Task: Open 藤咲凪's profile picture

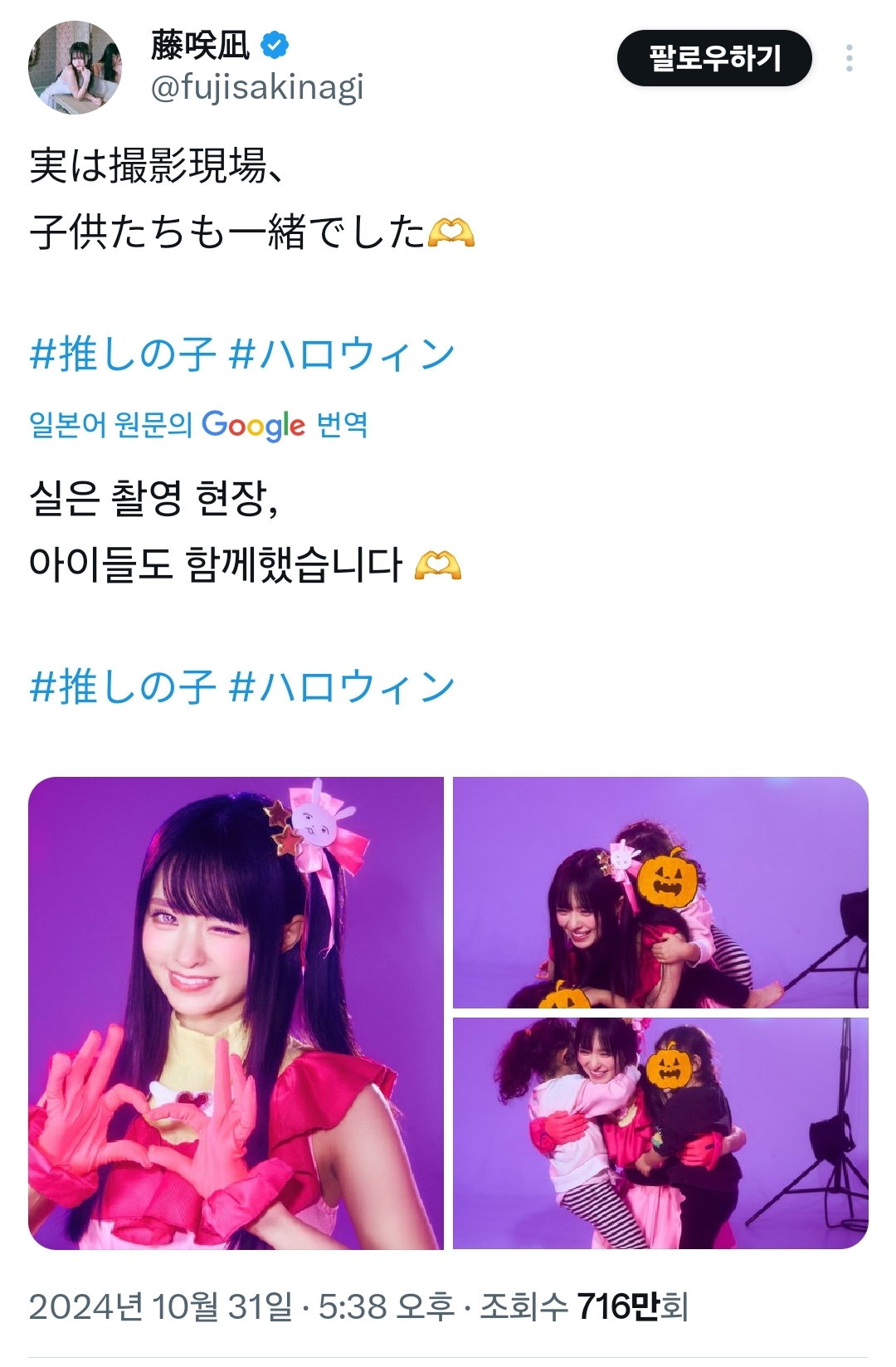Action: (75, 66)
